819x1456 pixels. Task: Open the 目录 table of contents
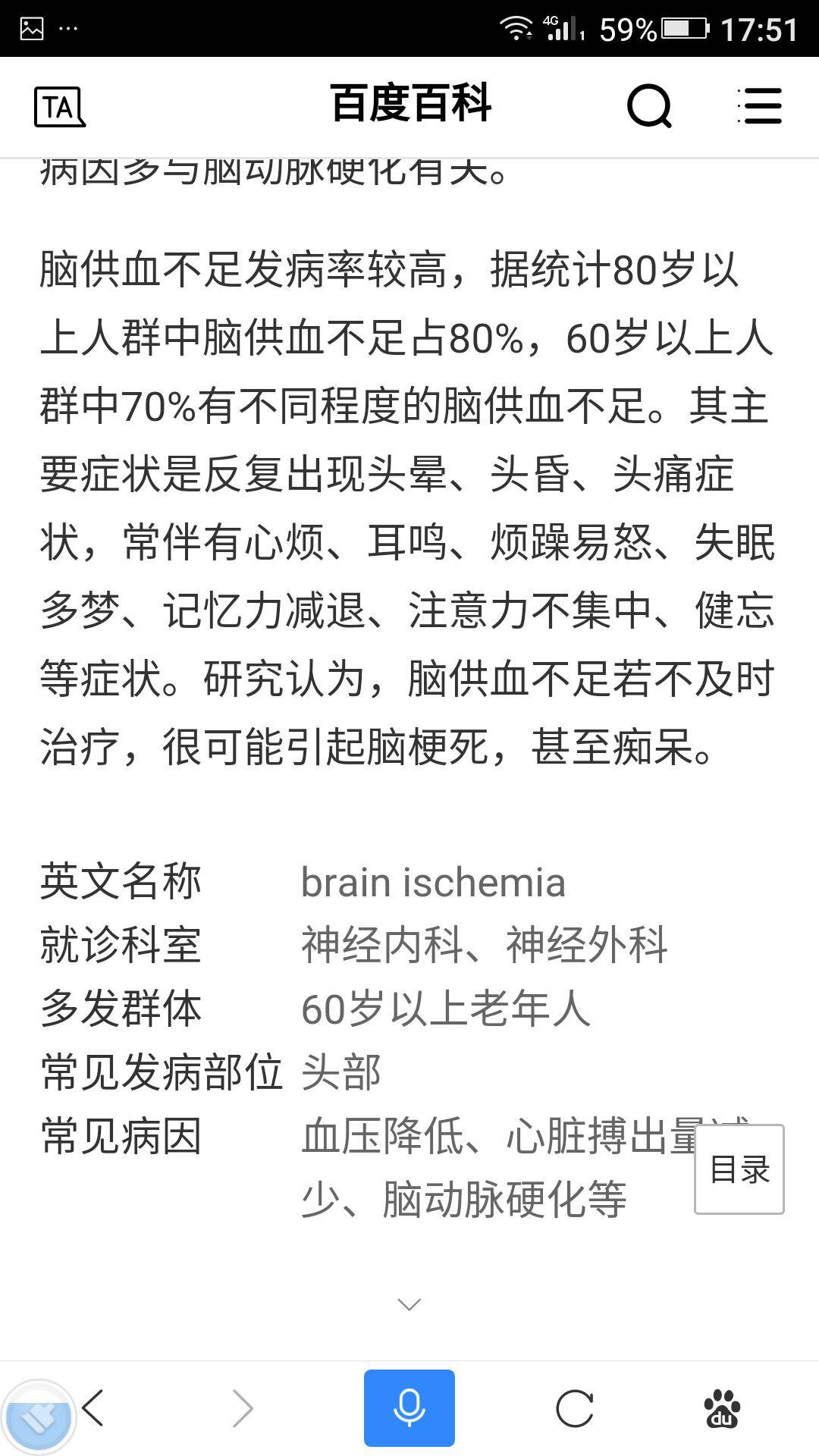click(739, 1169)
